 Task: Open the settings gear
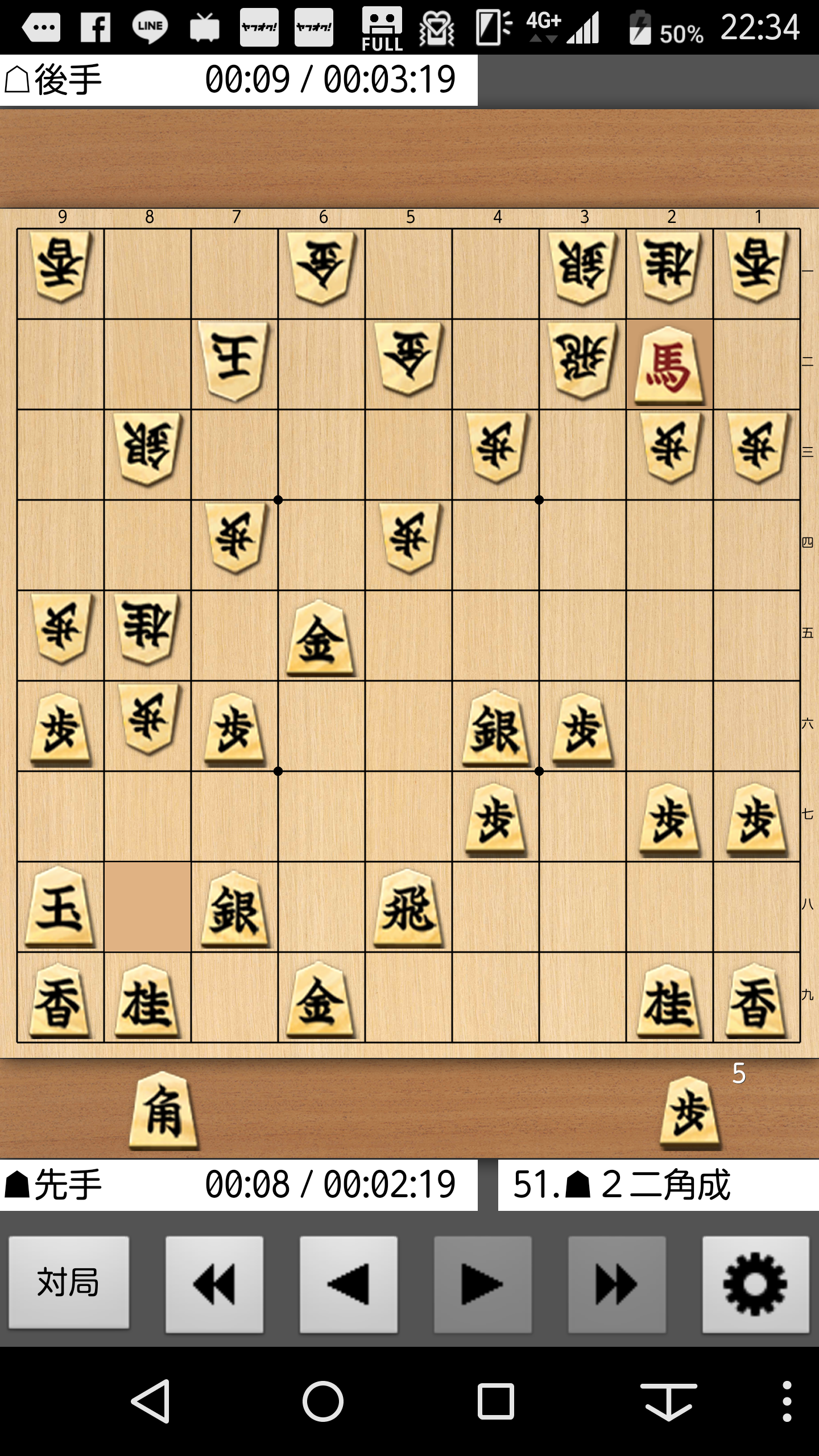coord(755,1284)
